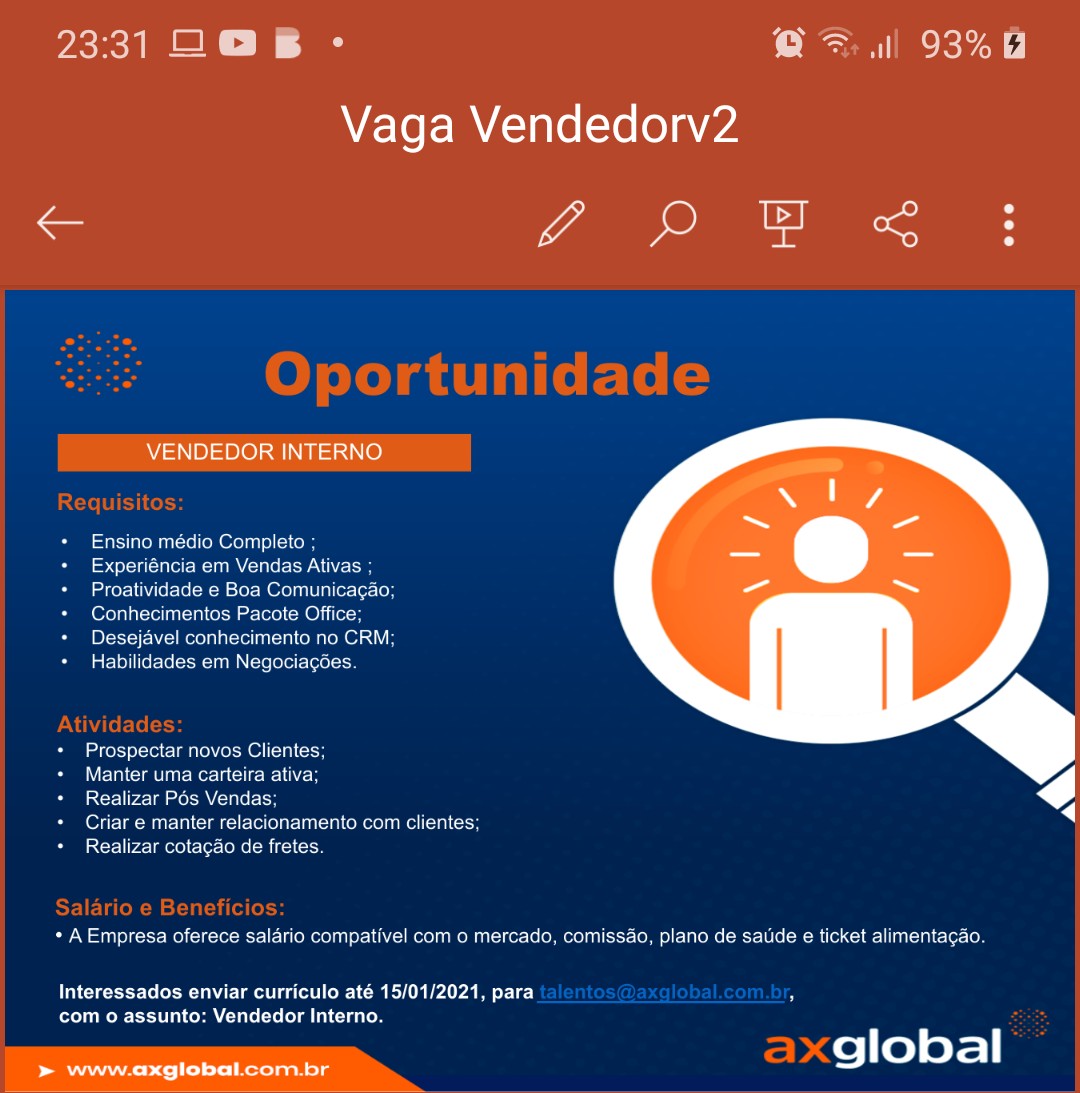Share the Vaga Vendedorv2 file

pos(895,224)
